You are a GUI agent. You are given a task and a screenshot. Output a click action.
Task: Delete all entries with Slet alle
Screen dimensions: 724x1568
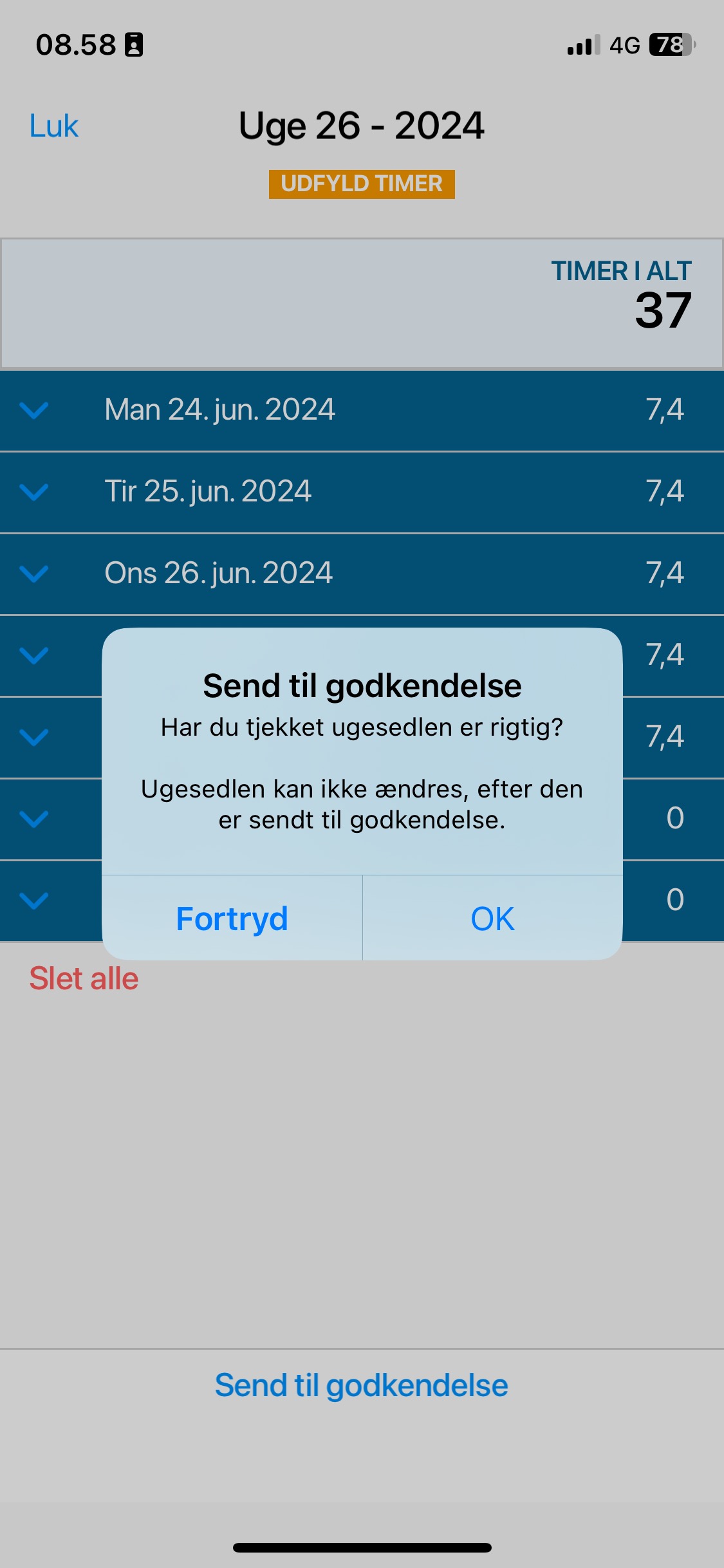[84, 978]
